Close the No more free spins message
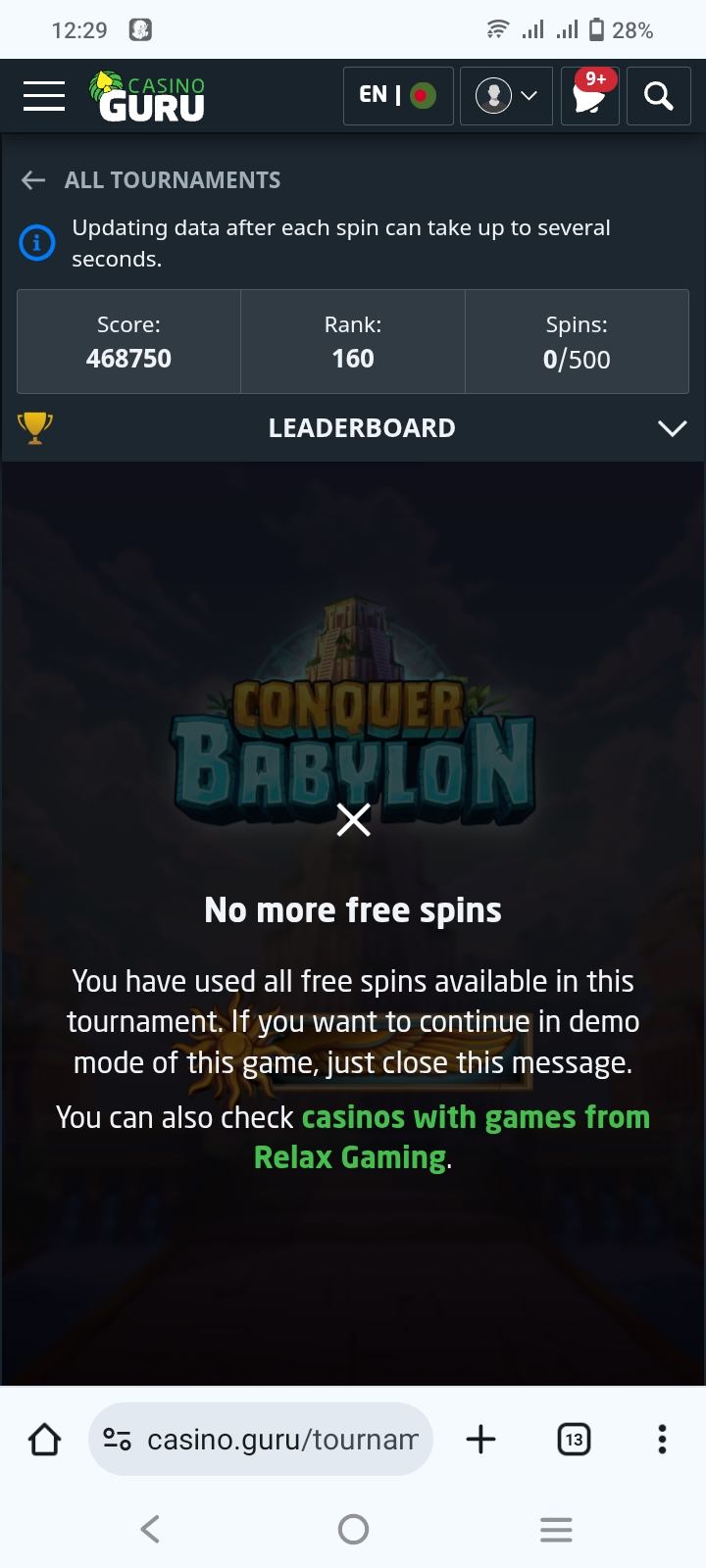This screenshot has width=706, height=1568. click(353, 819)
